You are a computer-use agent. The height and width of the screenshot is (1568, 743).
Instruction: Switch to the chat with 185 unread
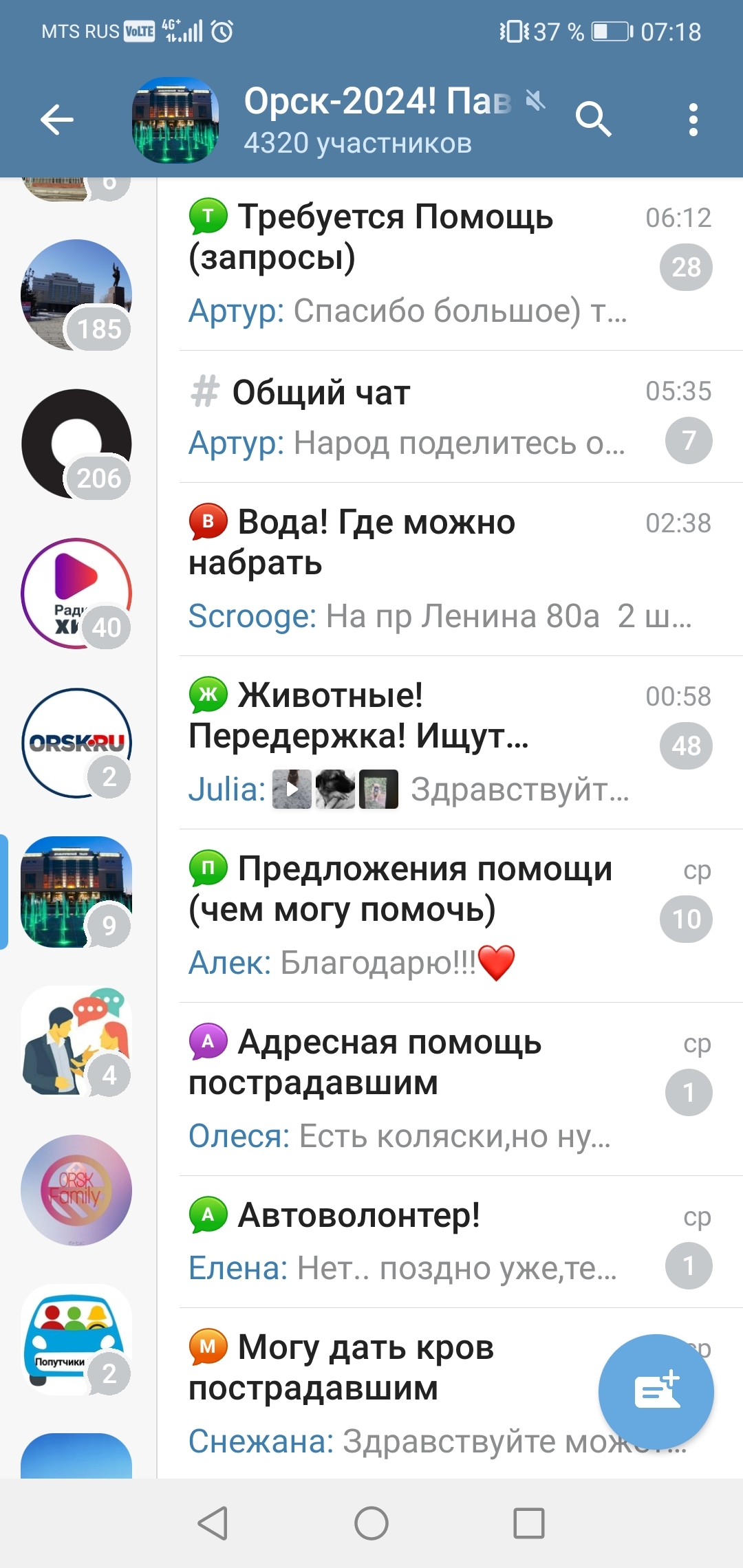tap(76, 294)
